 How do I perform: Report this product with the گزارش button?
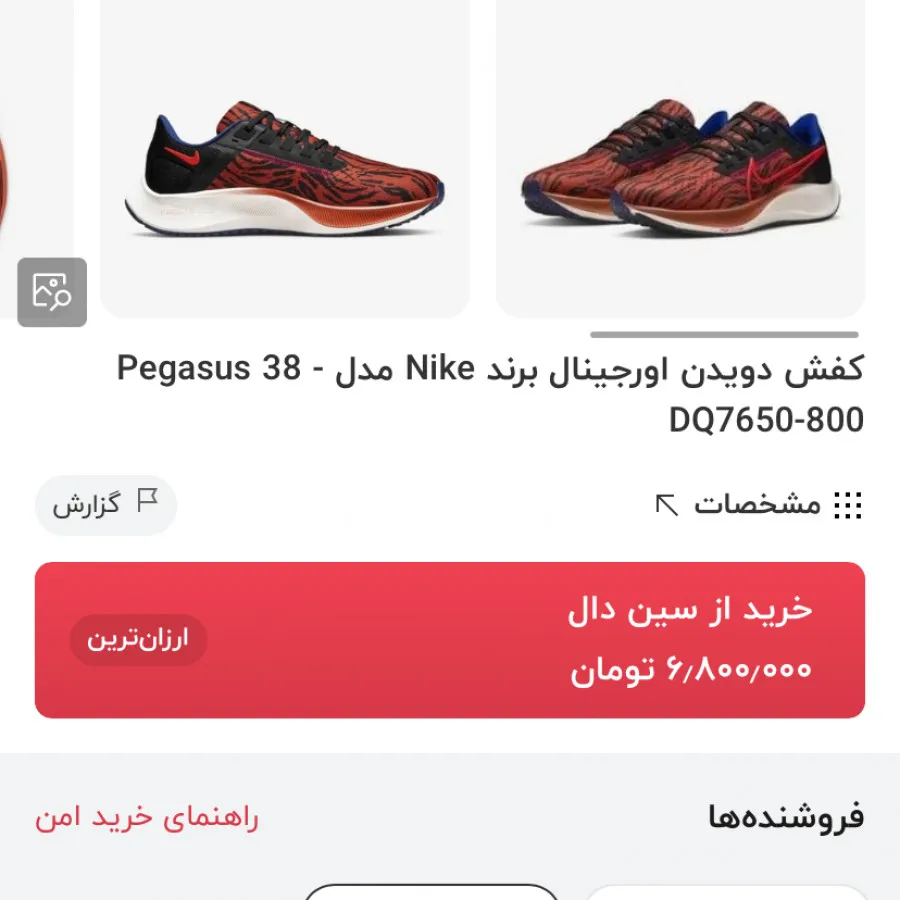click(x=106, y=505)
